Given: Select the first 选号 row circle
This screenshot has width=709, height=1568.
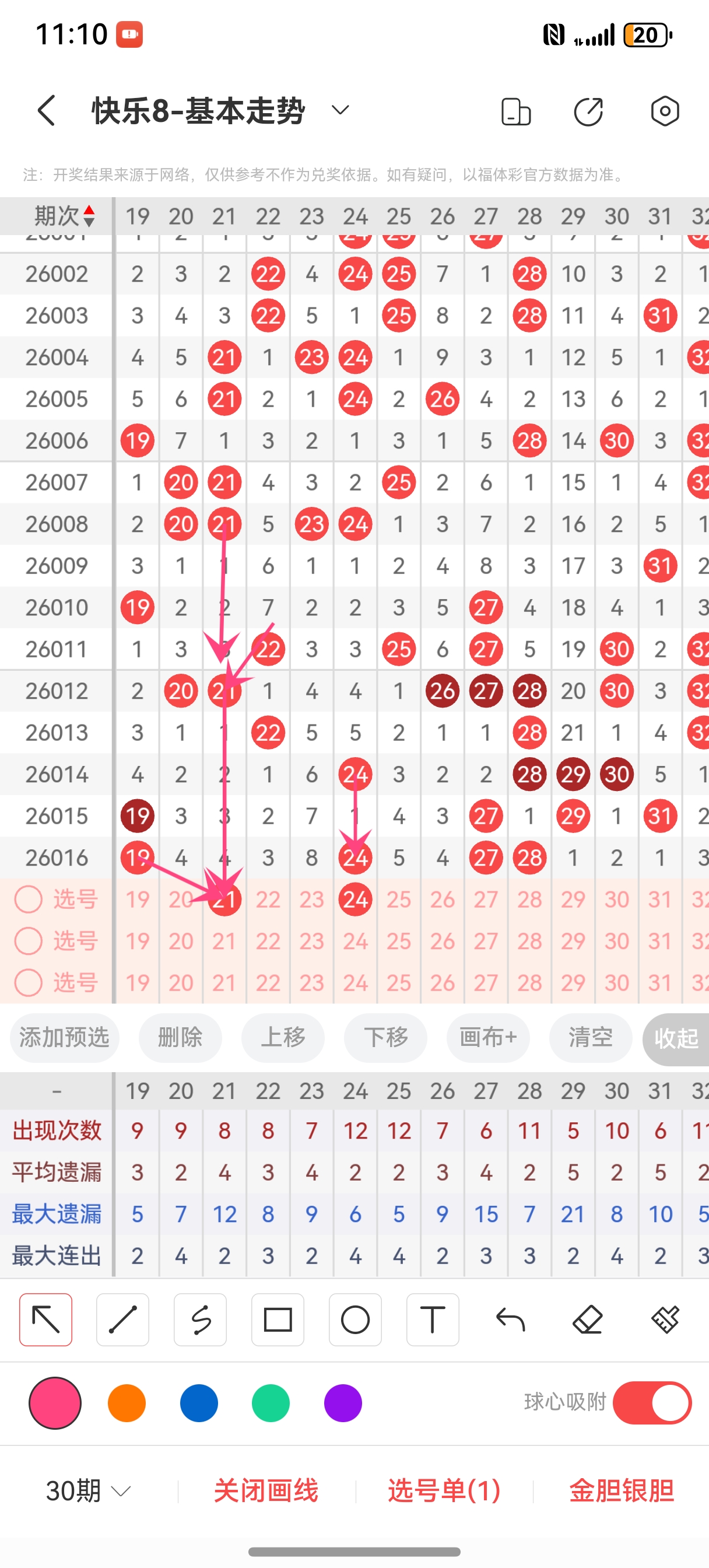Looking at the screenshot, I should pos(29,899).
